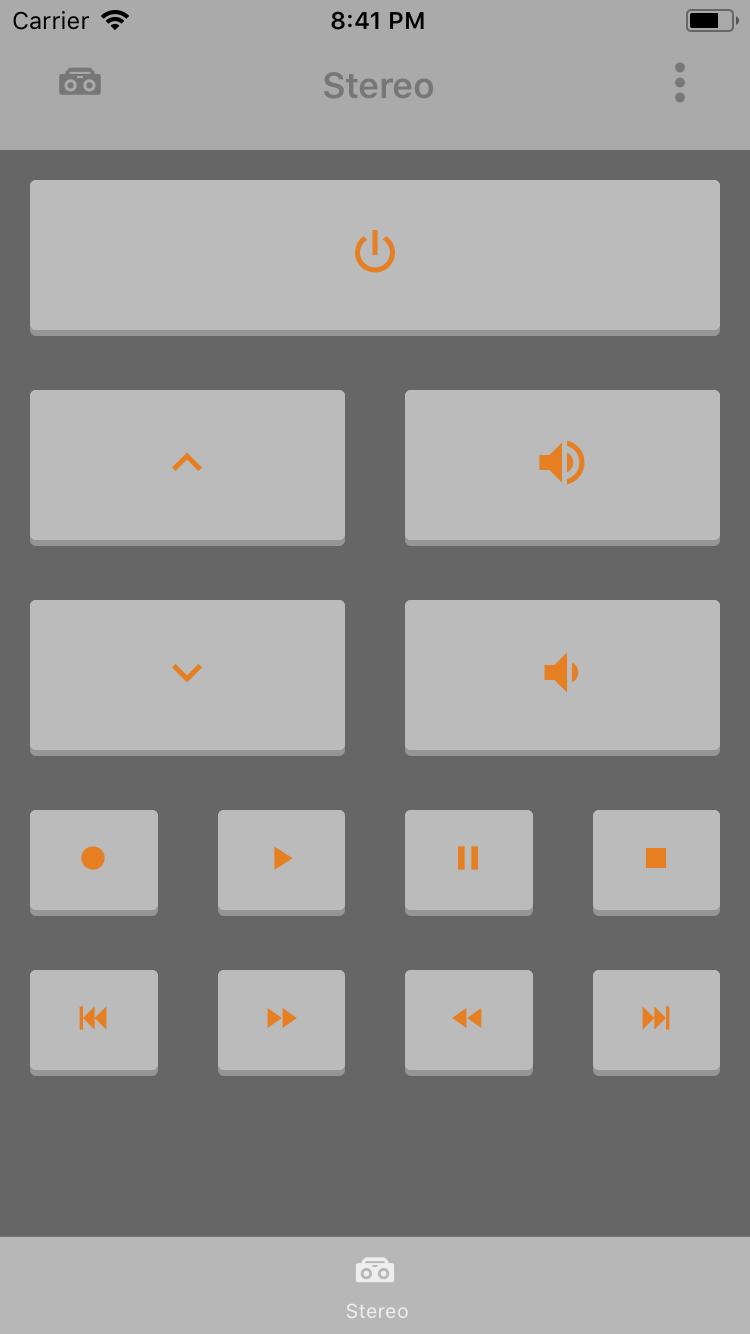Turn the volume up

tap(562, 465)
